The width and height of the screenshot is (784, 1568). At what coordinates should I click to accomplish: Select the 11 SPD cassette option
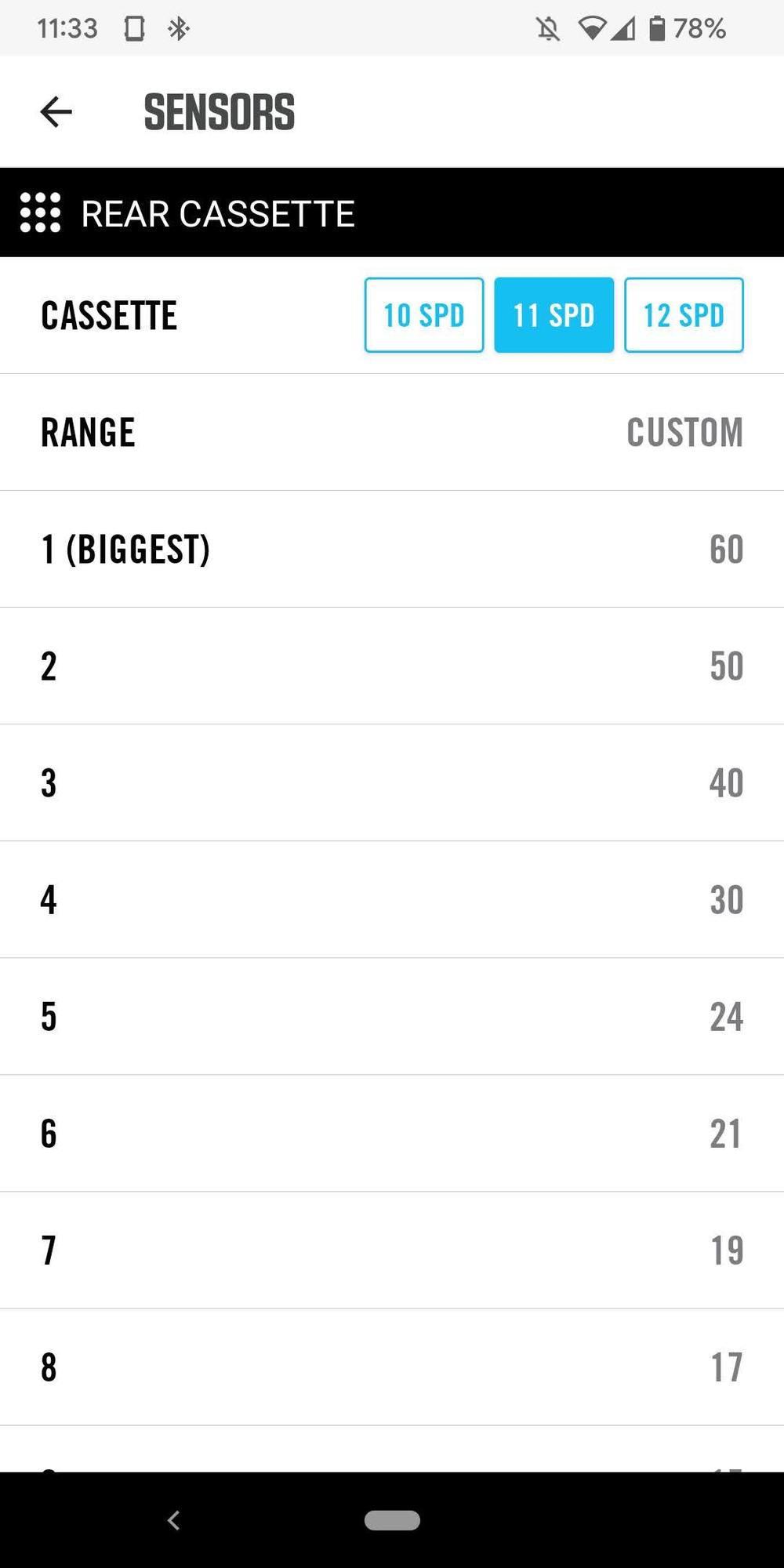coord(554,315)
